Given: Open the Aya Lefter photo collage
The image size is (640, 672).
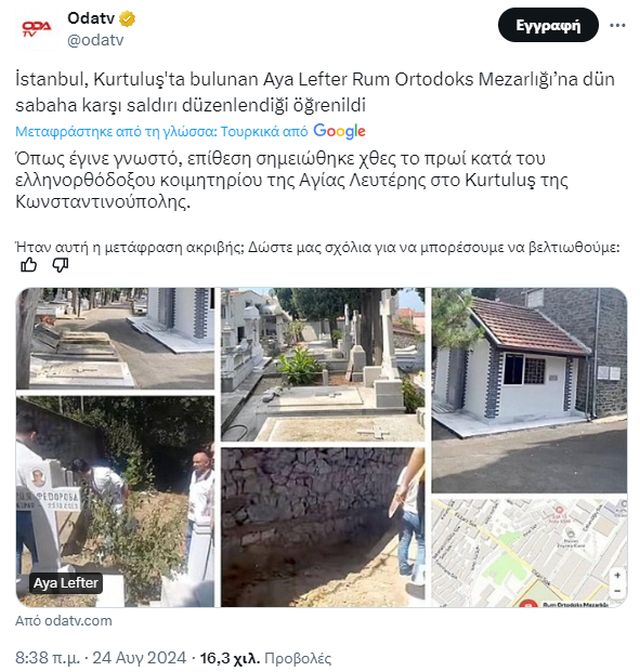Looking at the screenshot, I should point(321,447).
